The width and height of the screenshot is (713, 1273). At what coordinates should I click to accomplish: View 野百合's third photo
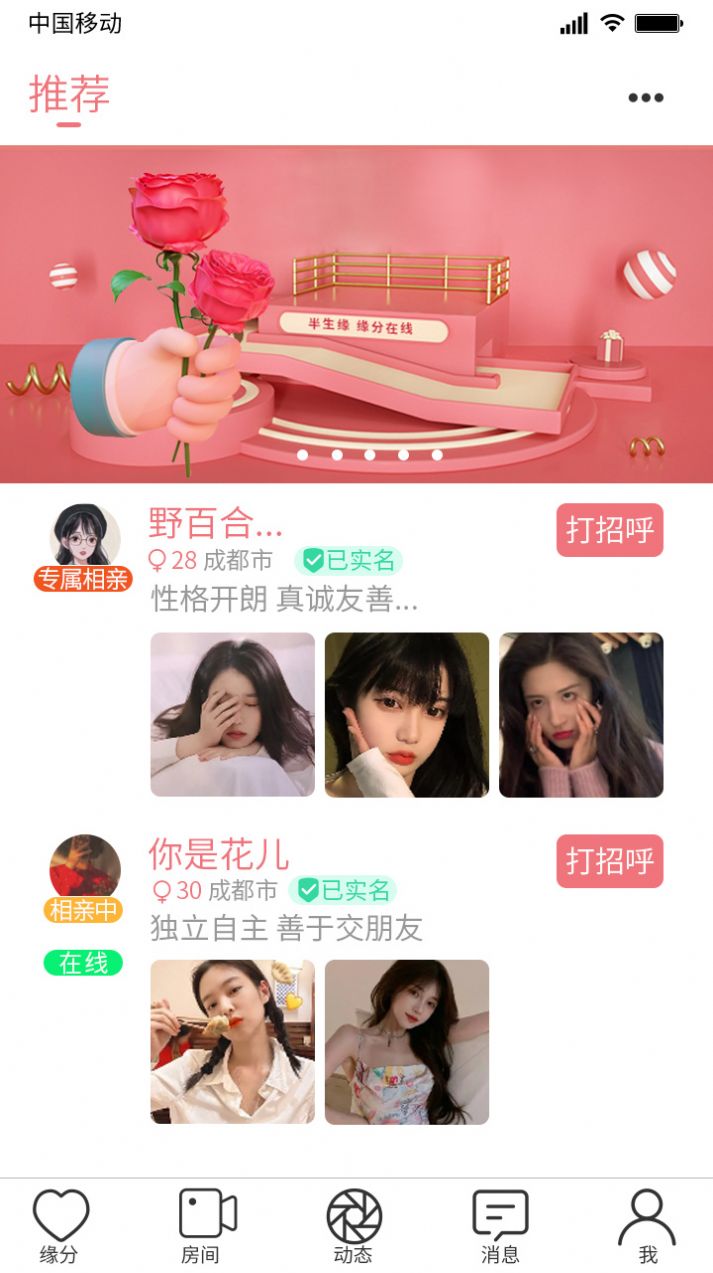[581, 714]
